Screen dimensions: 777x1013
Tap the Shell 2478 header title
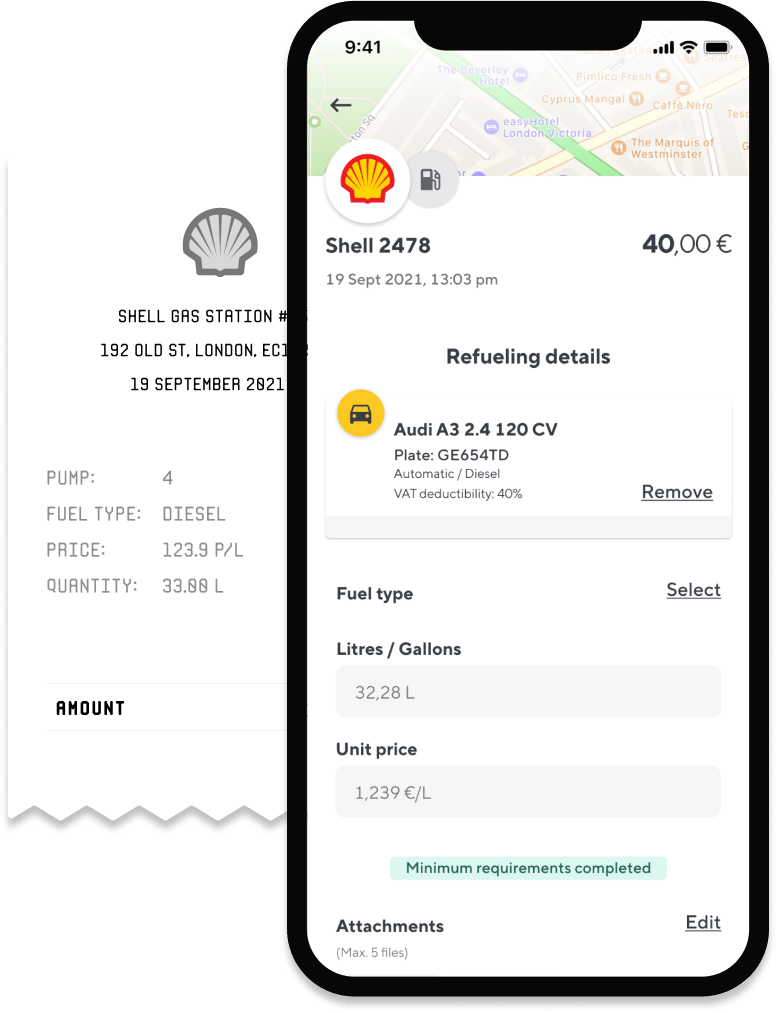click(x=378, y=245)
